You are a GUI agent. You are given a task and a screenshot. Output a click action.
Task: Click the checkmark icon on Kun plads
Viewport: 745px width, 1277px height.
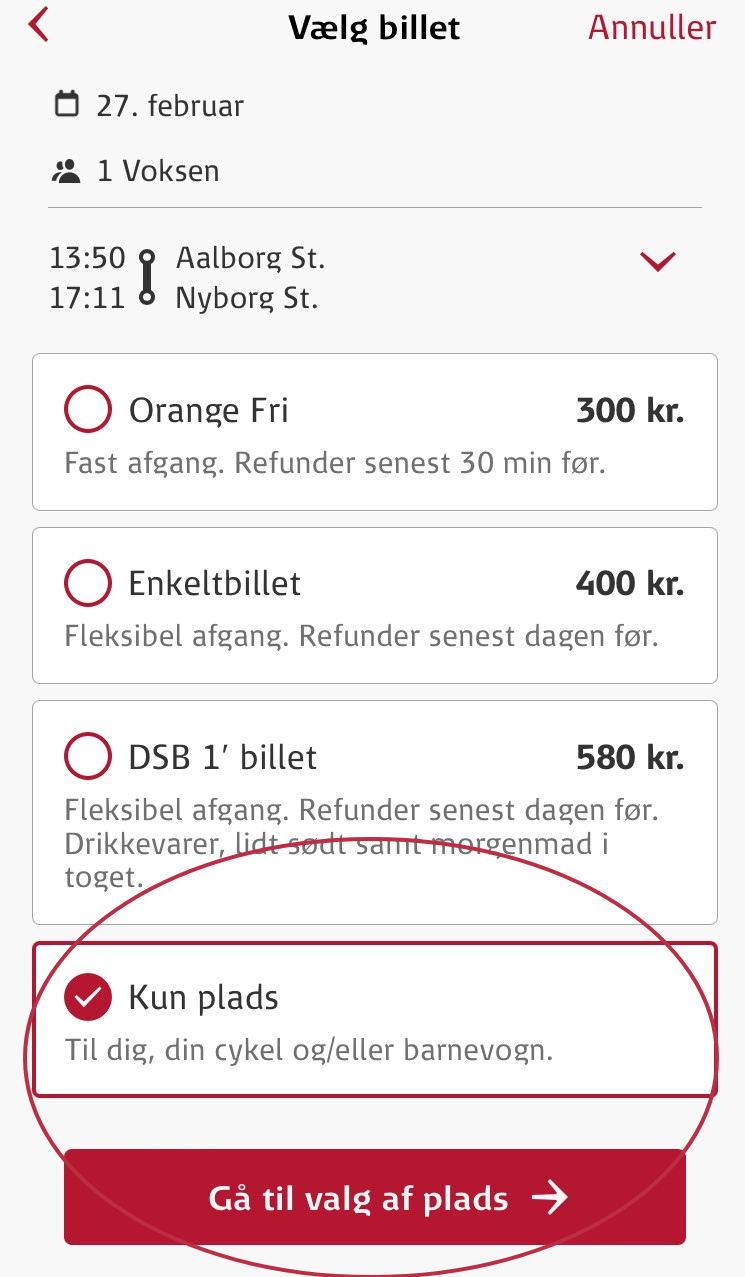click(x=88, y=996)
